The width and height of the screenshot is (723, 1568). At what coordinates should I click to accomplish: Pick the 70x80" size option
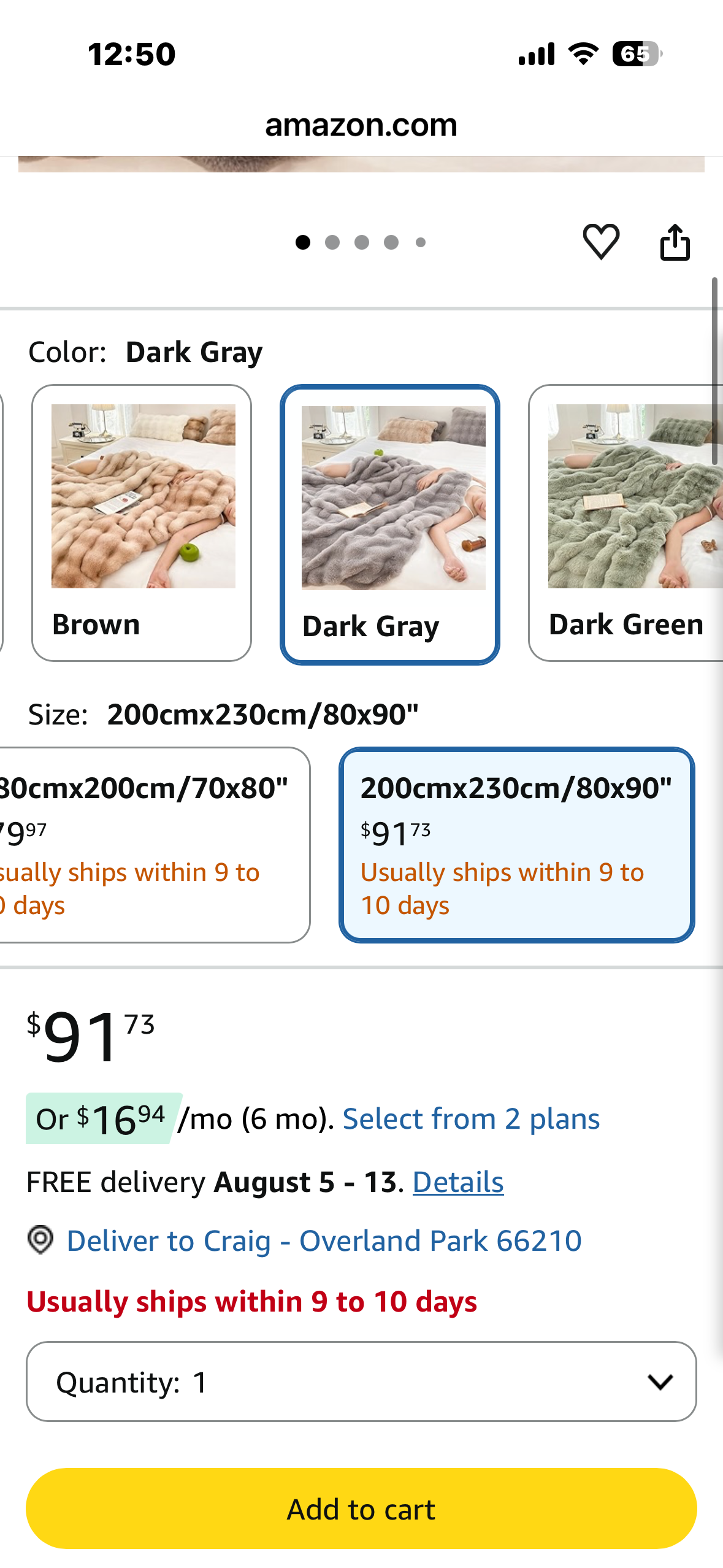coord(153,845)
